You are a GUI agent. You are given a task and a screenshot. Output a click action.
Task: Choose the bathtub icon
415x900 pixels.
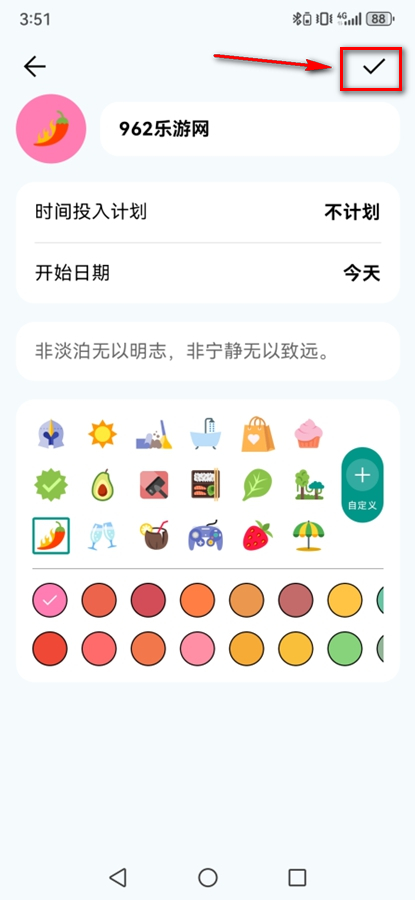point(206,434)
